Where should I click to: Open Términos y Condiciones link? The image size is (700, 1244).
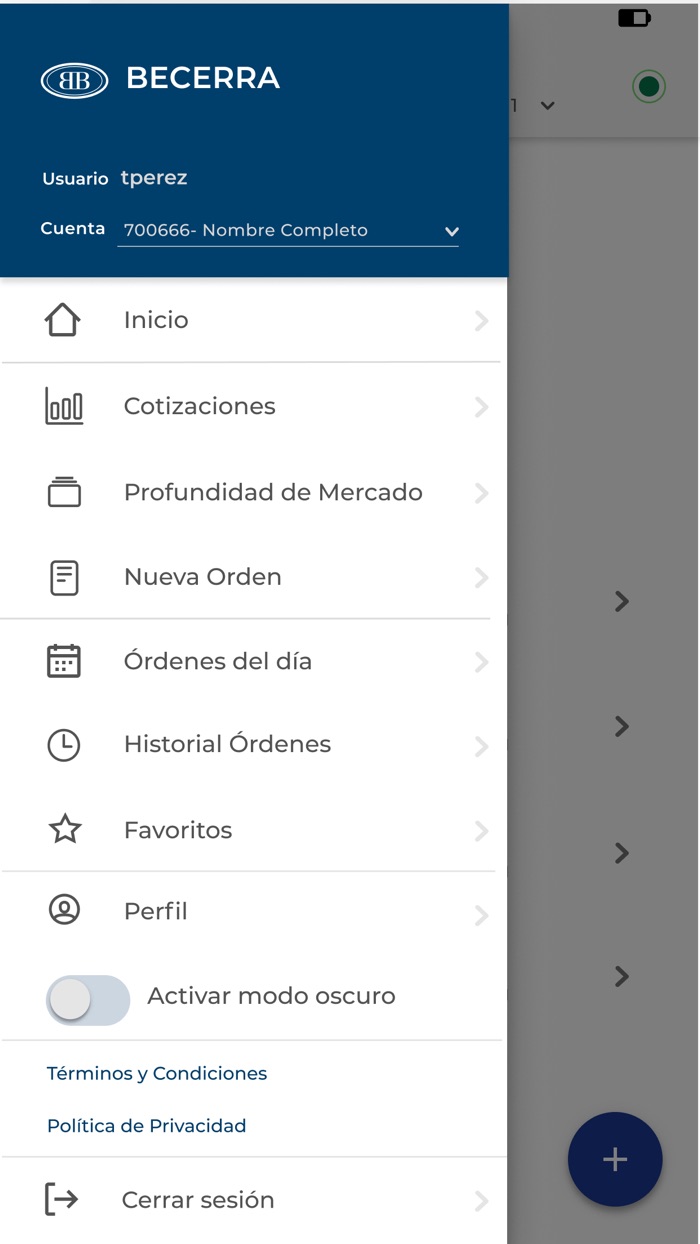[x=157, y=1073]
